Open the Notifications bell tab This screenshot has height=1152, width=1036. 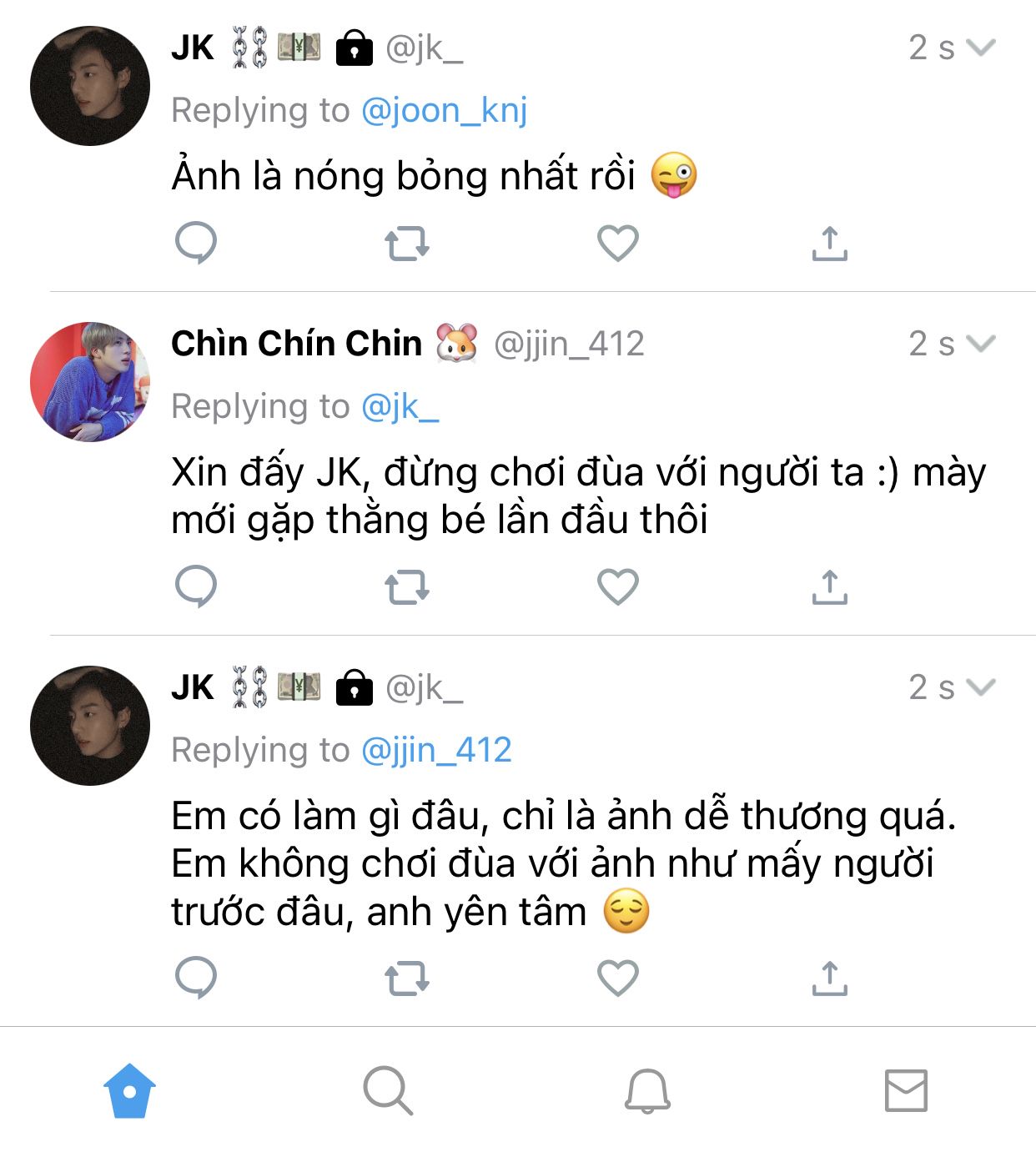647,1090
